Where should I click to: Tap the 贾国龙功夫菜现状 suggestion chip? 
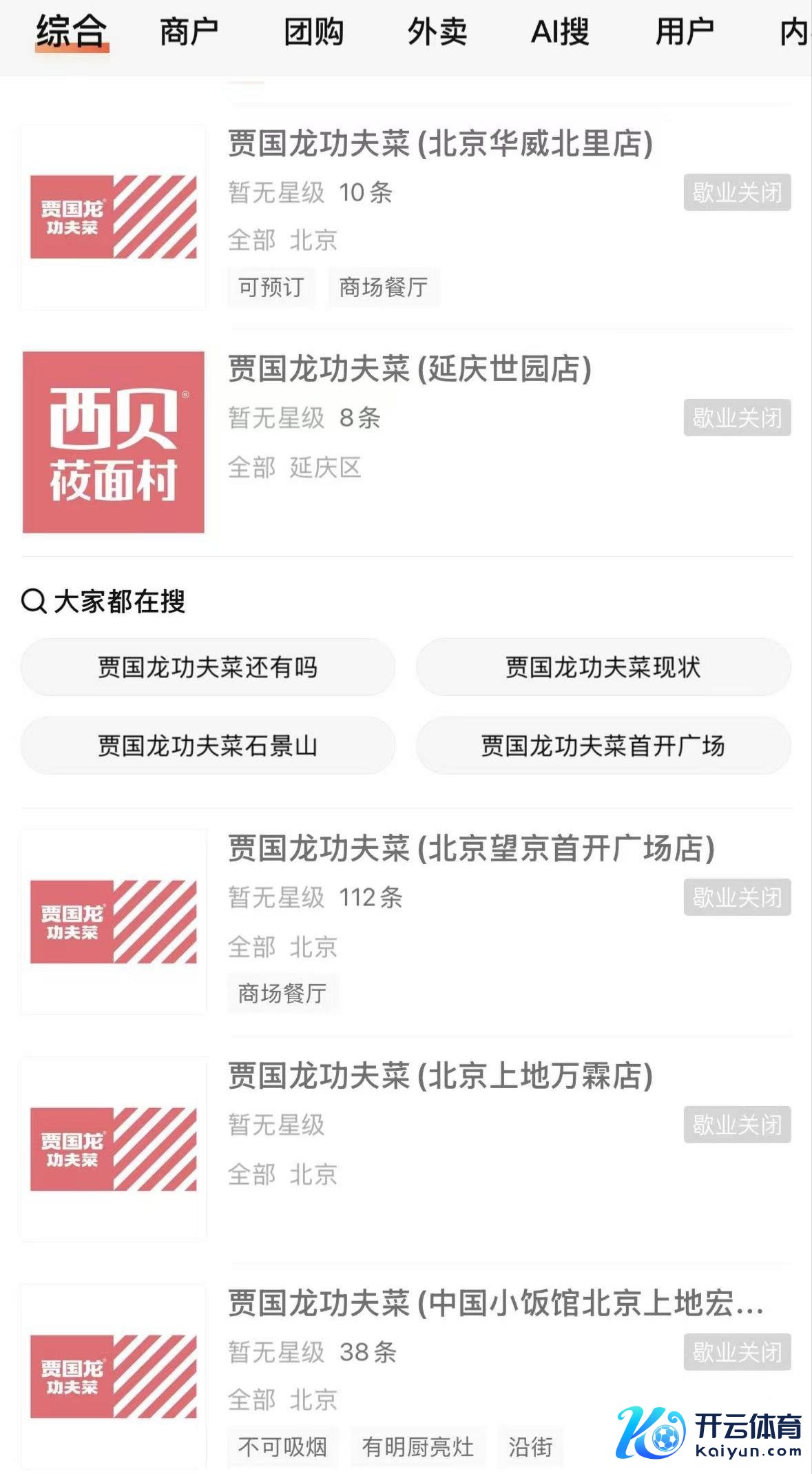point(603,667)
